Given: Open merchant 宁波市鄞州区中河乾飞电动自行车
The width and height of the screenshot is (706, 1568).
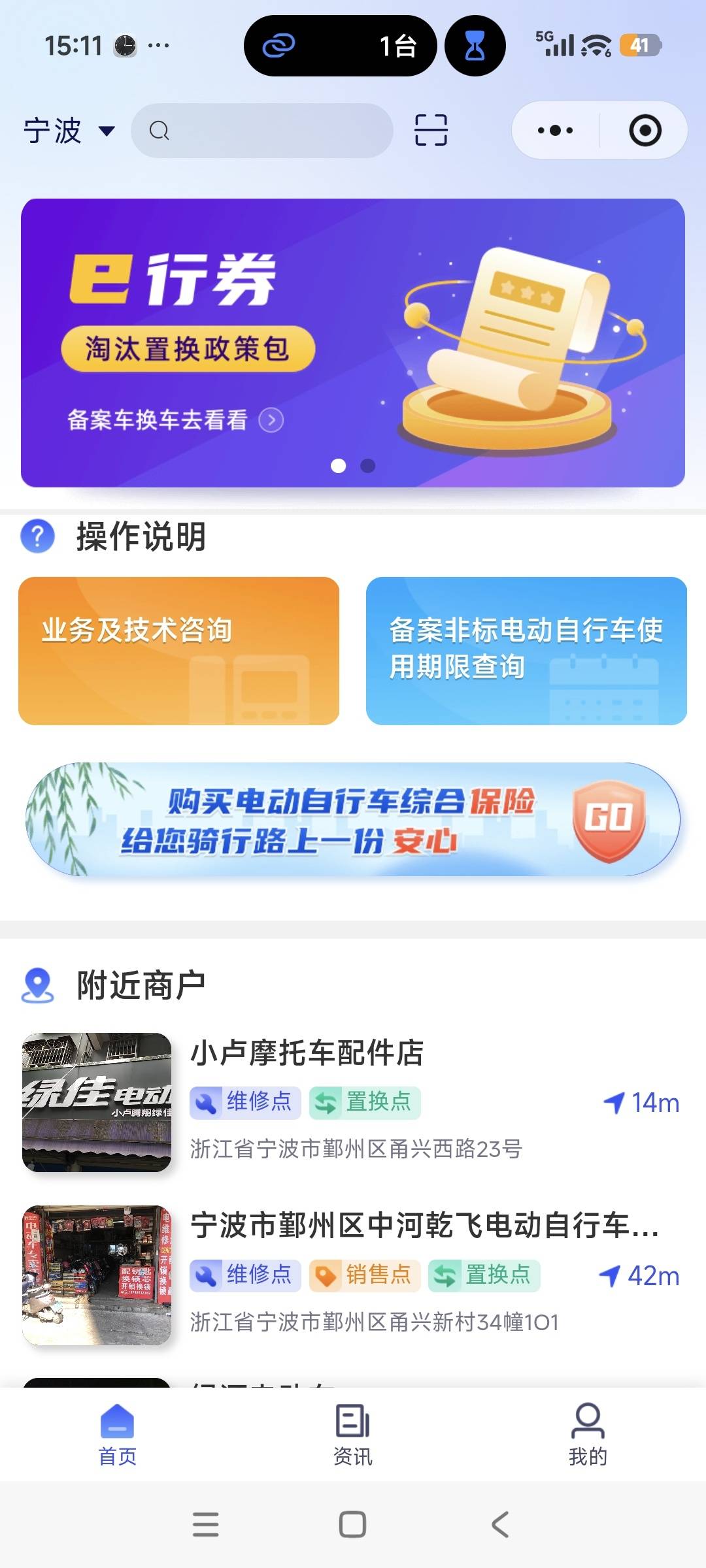Looking at the screenshot, I should (425, 1226).
